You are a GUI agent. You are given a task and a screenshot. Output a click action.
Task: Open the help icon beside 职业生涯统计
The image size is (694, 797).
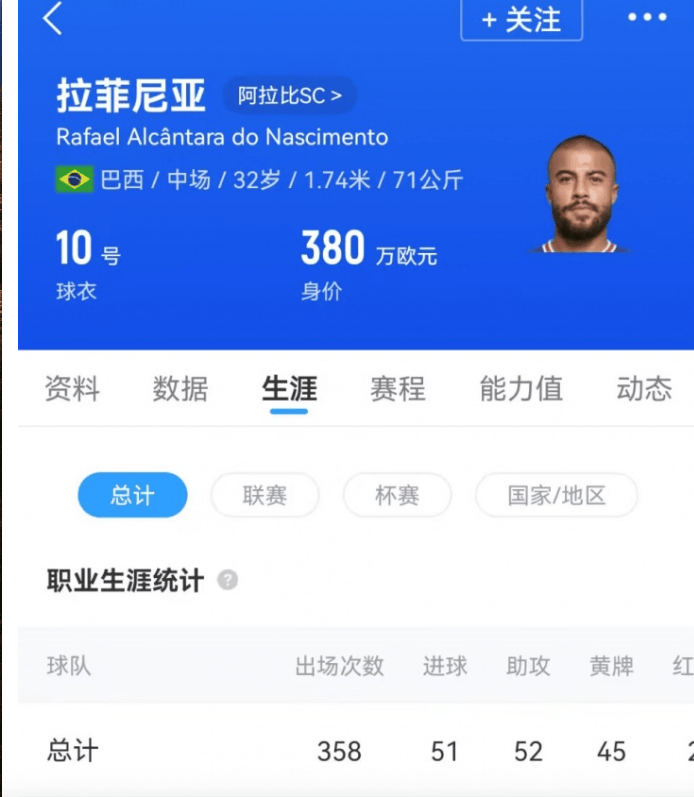click(x=228, y=580)
